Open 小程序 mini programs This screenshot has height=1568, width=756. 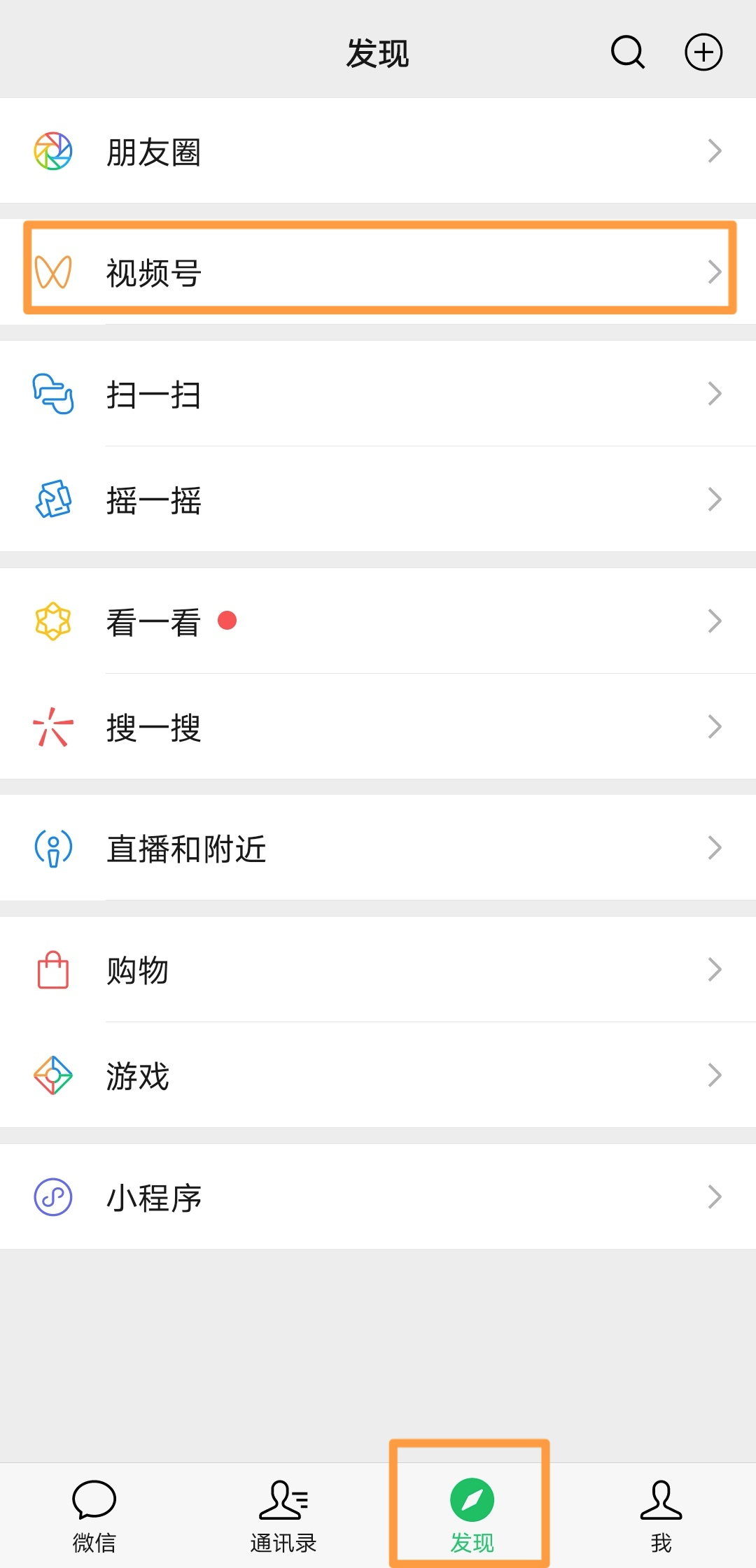click(378, 1196)
